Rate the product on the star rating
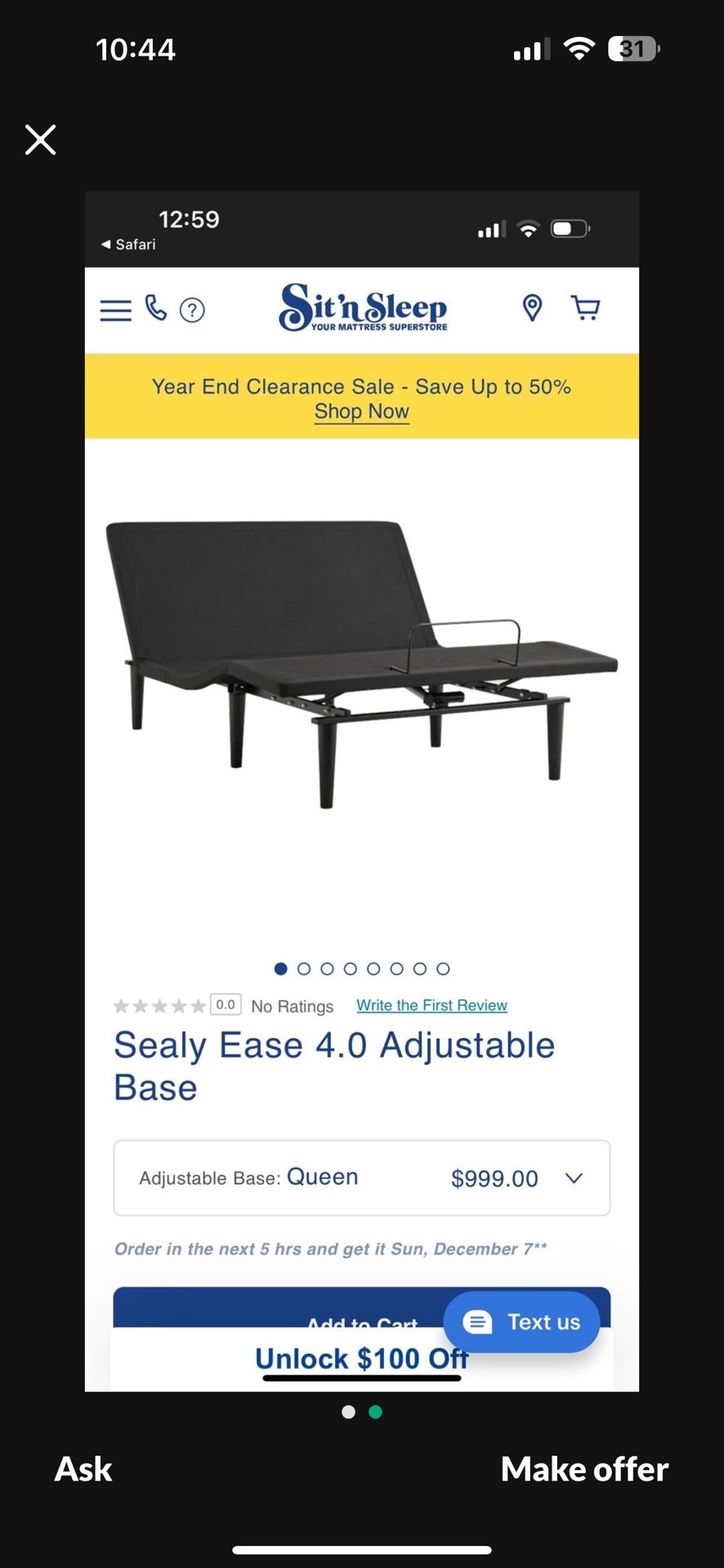724x1568 pixels. [x=160, y=1004]
